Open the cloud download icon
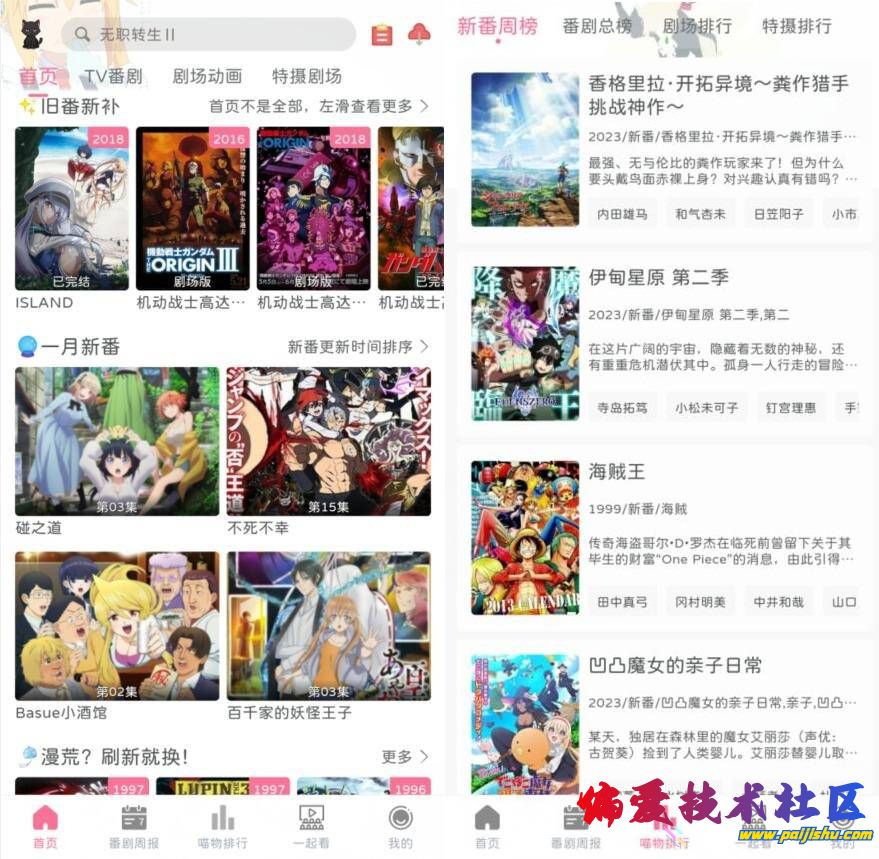The image size is (879, 859). coord(419,35)
